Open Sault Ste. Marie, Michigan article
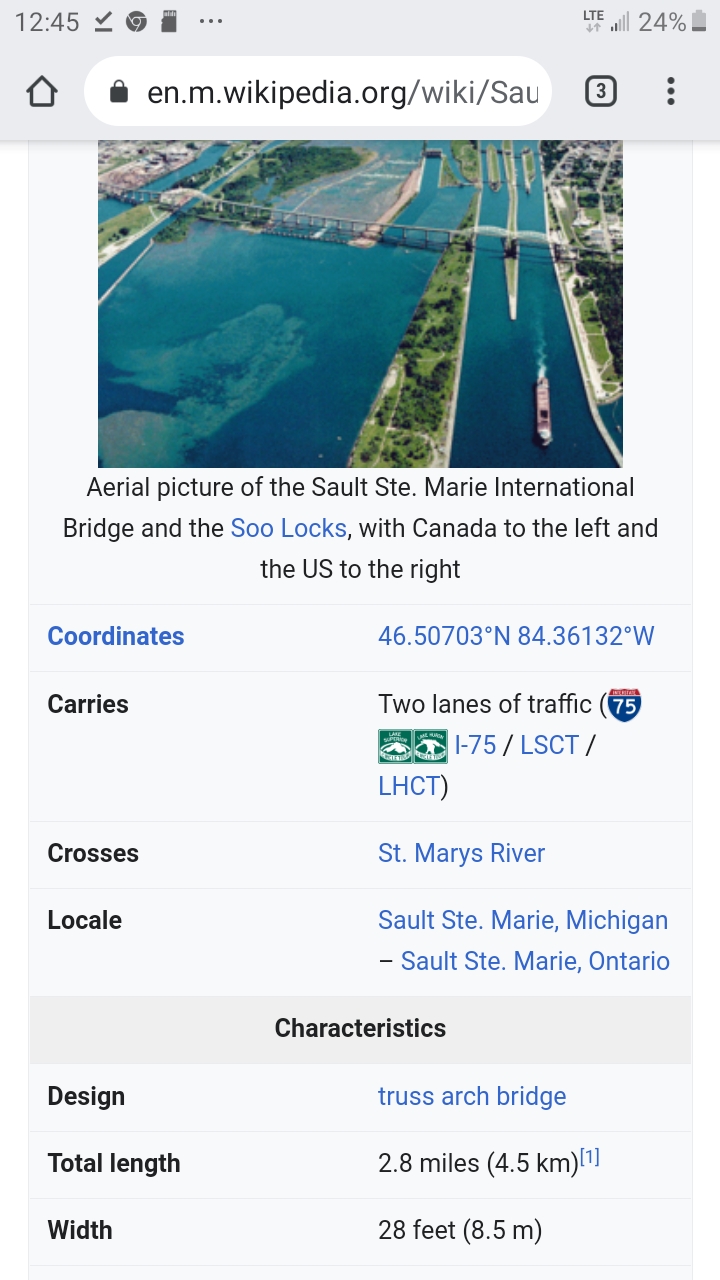The image size is (720, 1280). 523,921
